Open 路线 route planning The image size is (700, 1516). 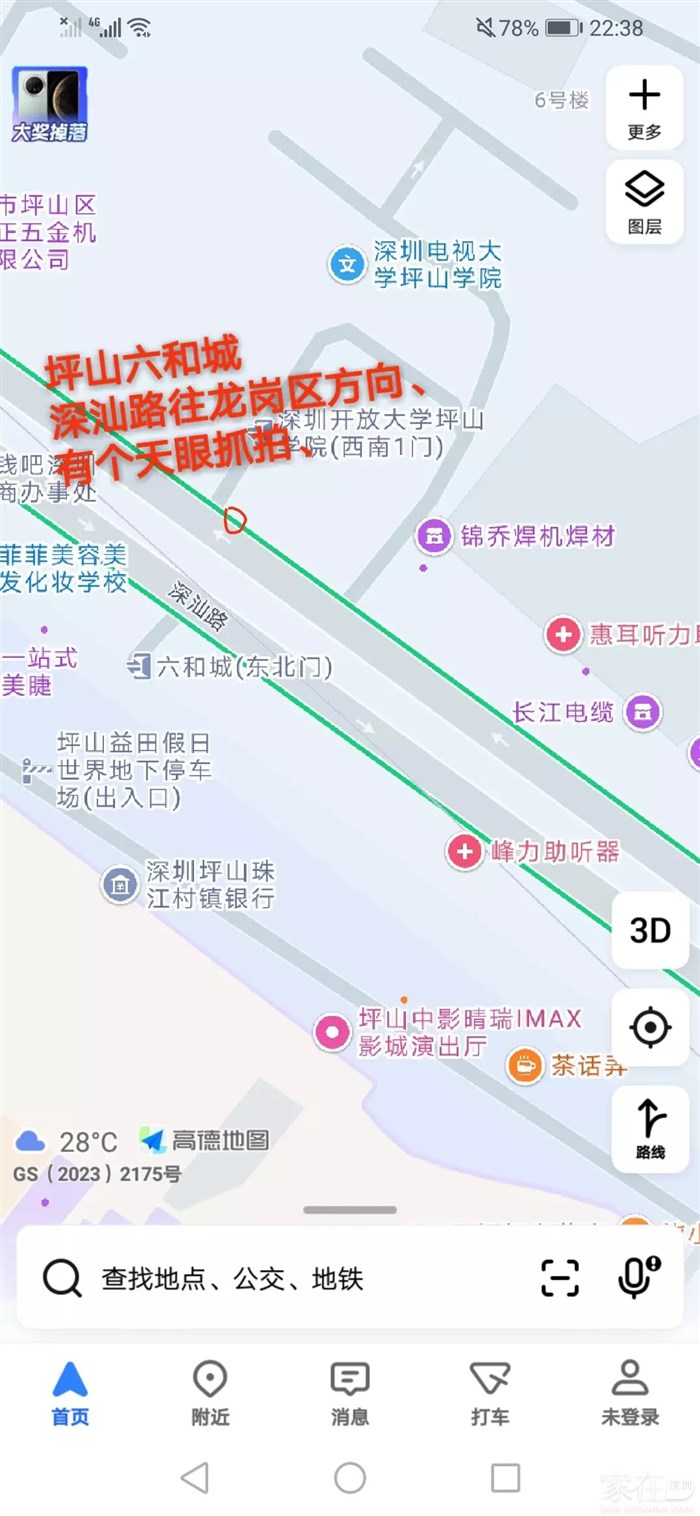tap(650, 1127)
